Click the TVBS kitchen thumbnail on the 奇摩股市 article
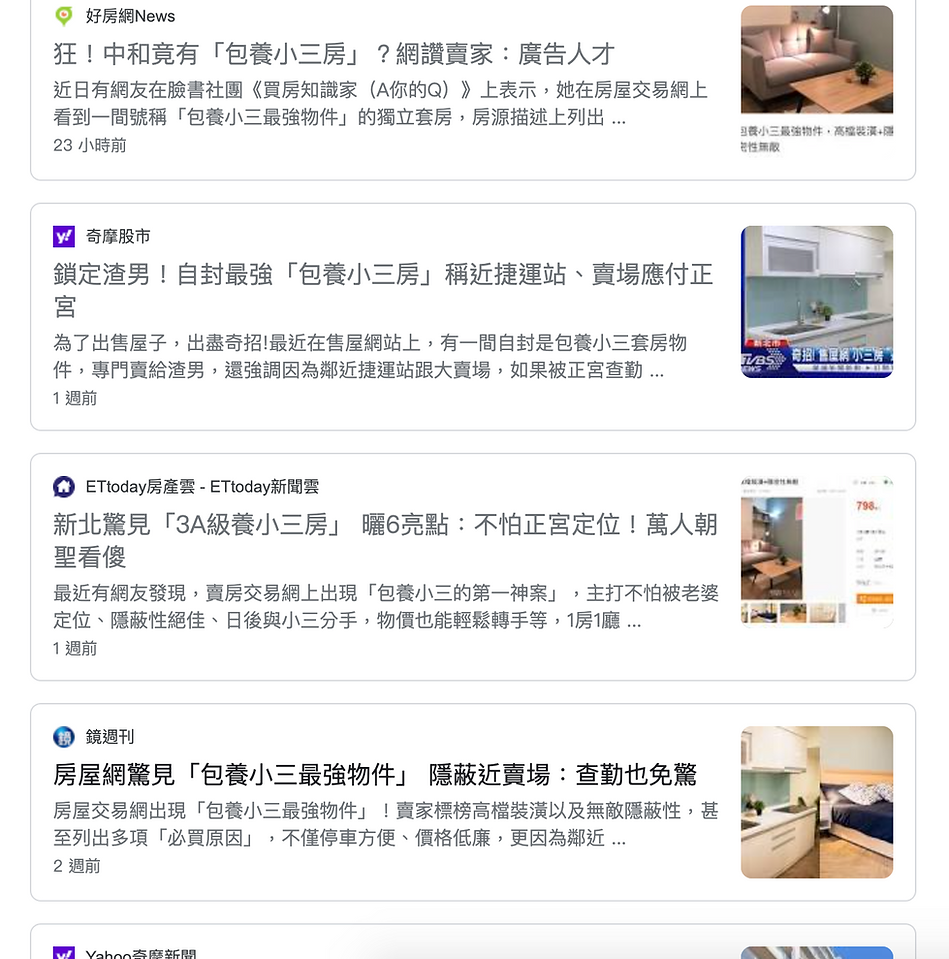 (817, 301)
